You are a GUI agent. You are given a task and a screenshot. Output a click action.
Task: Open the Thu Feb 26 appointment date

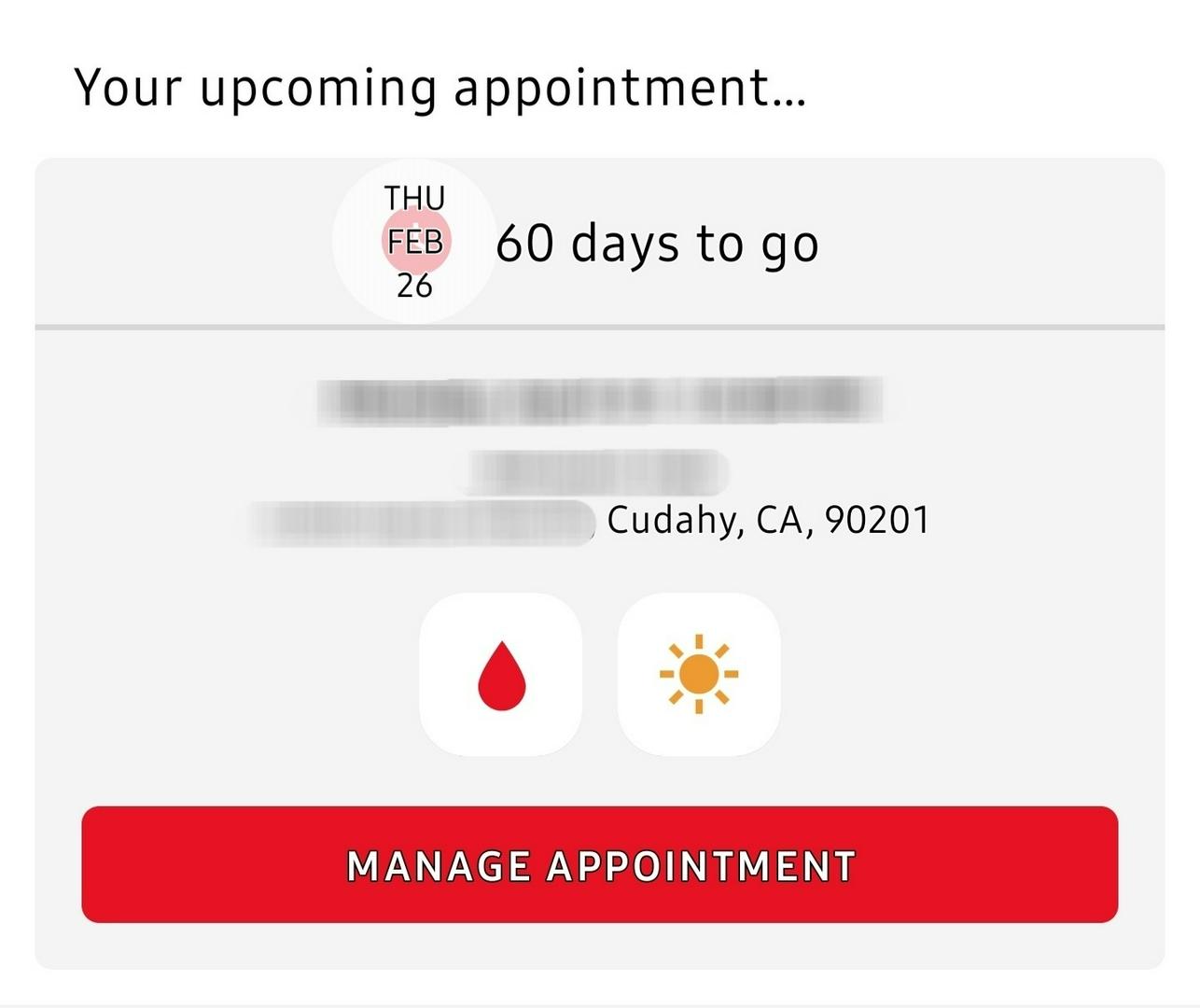[x=414, y=242]
